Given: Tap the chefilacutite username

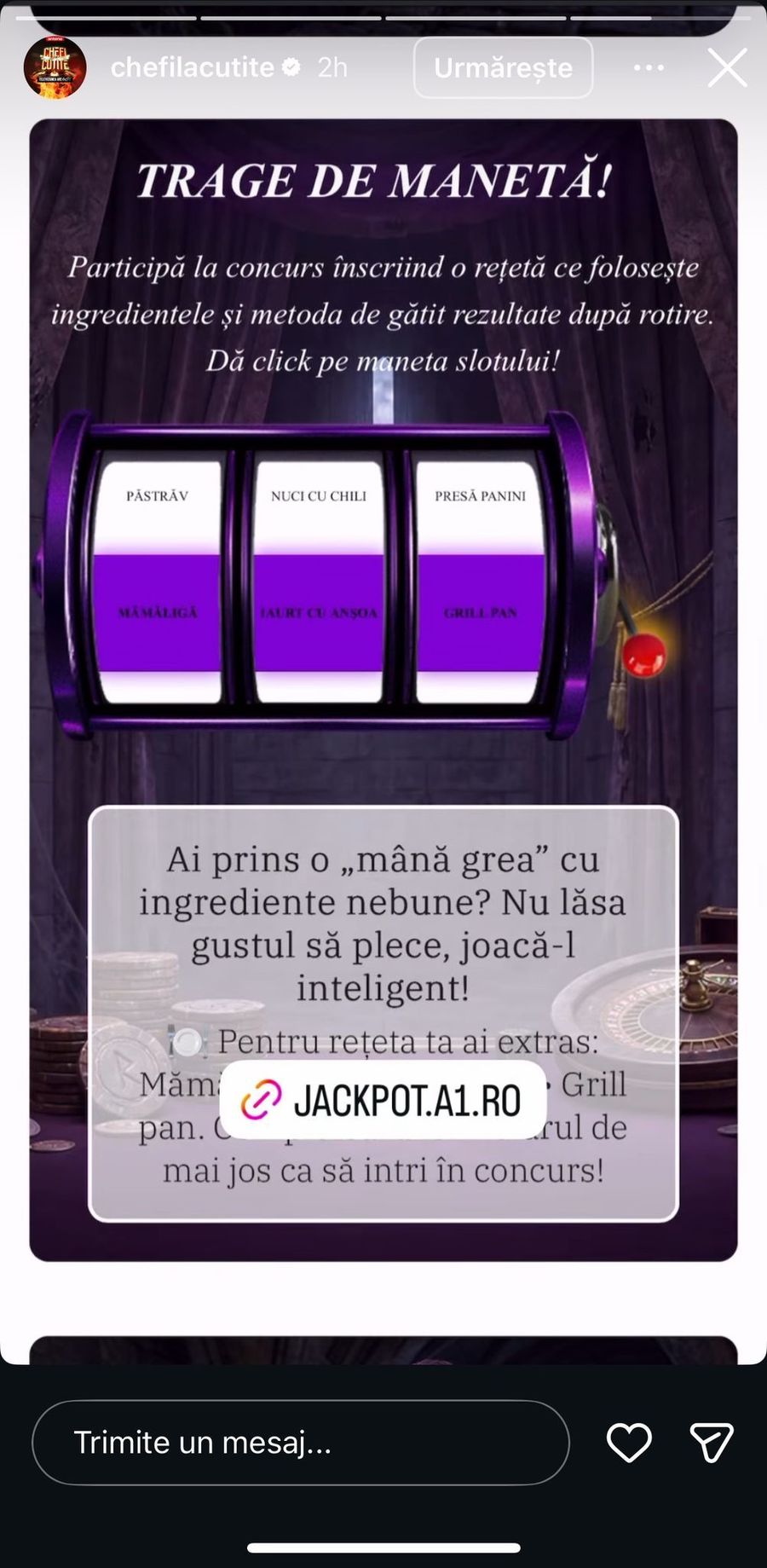Looking at the screenshot, I should (193, 67).
